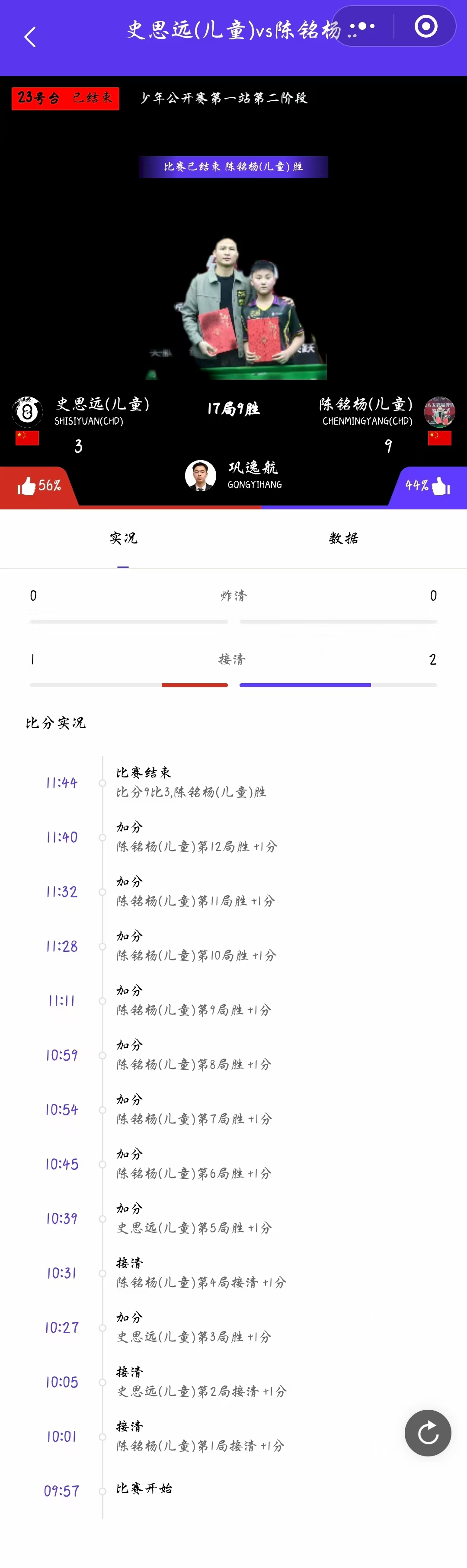467x1568 pixels.
Task: Switch to the 实况 tab
Action: (x=123, y=538)
